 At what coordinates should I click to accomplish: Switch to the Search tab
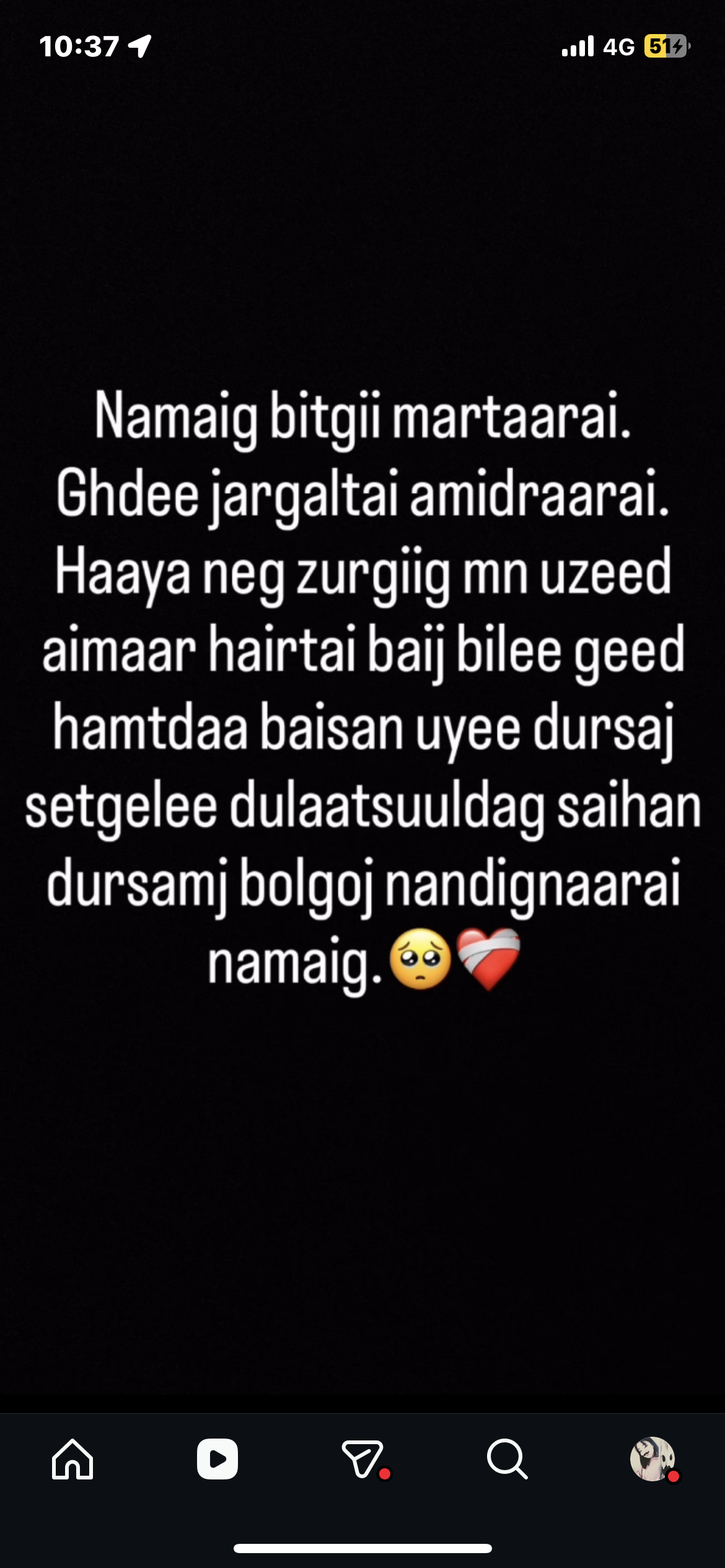click(507, 1459)
